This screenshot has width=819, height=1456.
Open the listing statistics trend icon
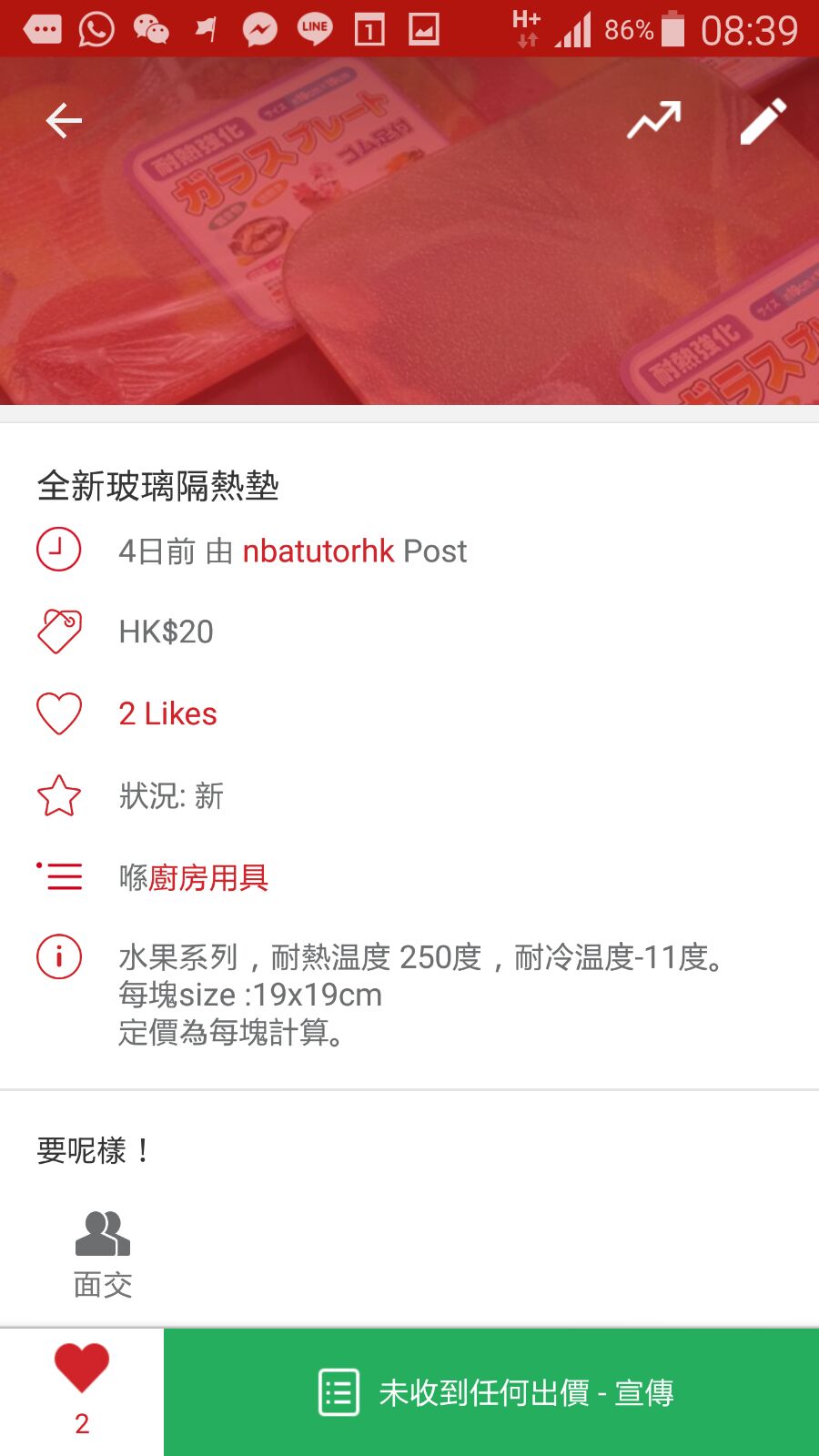point(654,120)
